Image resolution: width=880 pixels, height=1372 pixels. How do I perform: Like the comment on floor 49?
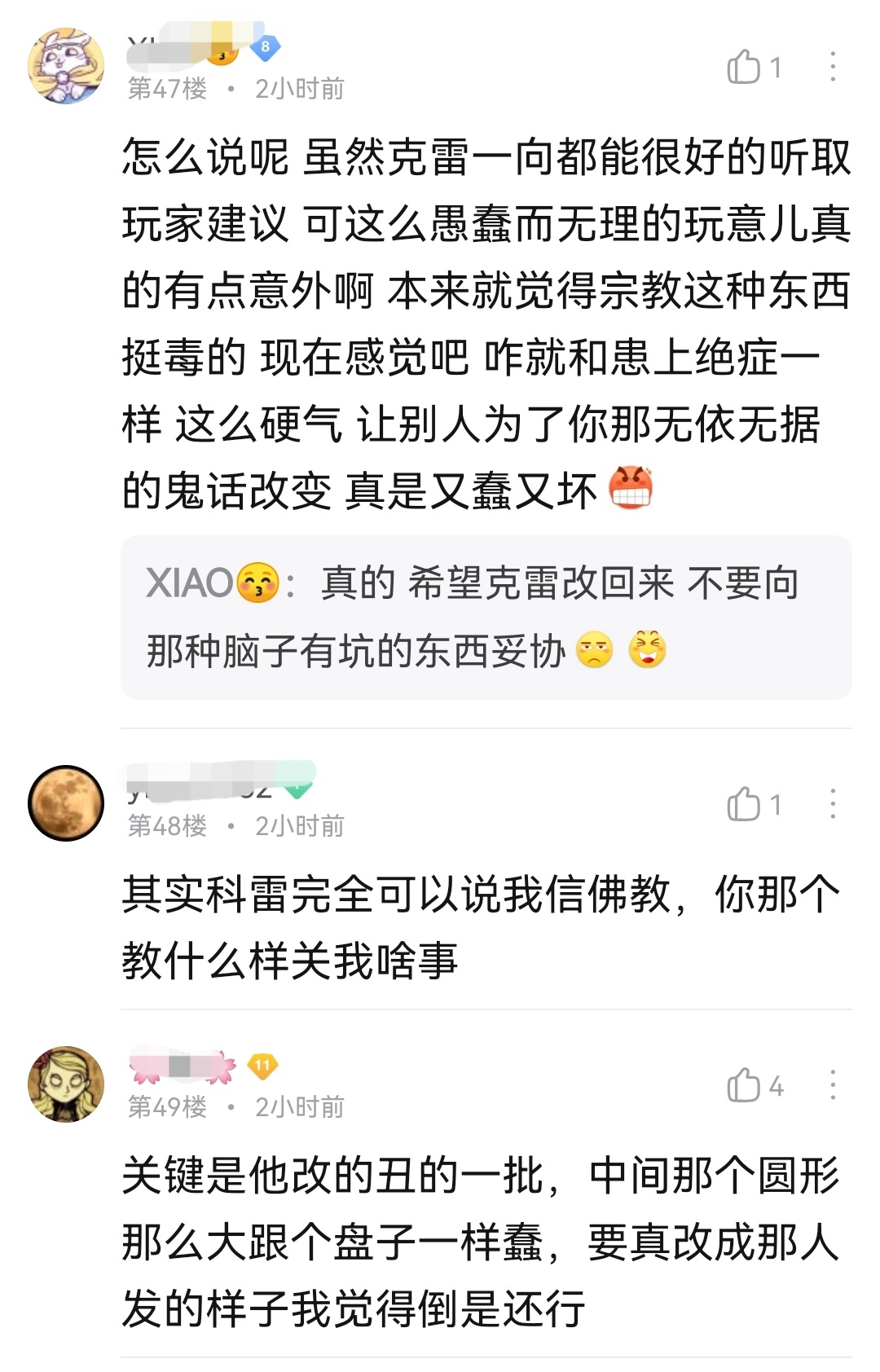pyautogui.click(x=744, y=1085)
